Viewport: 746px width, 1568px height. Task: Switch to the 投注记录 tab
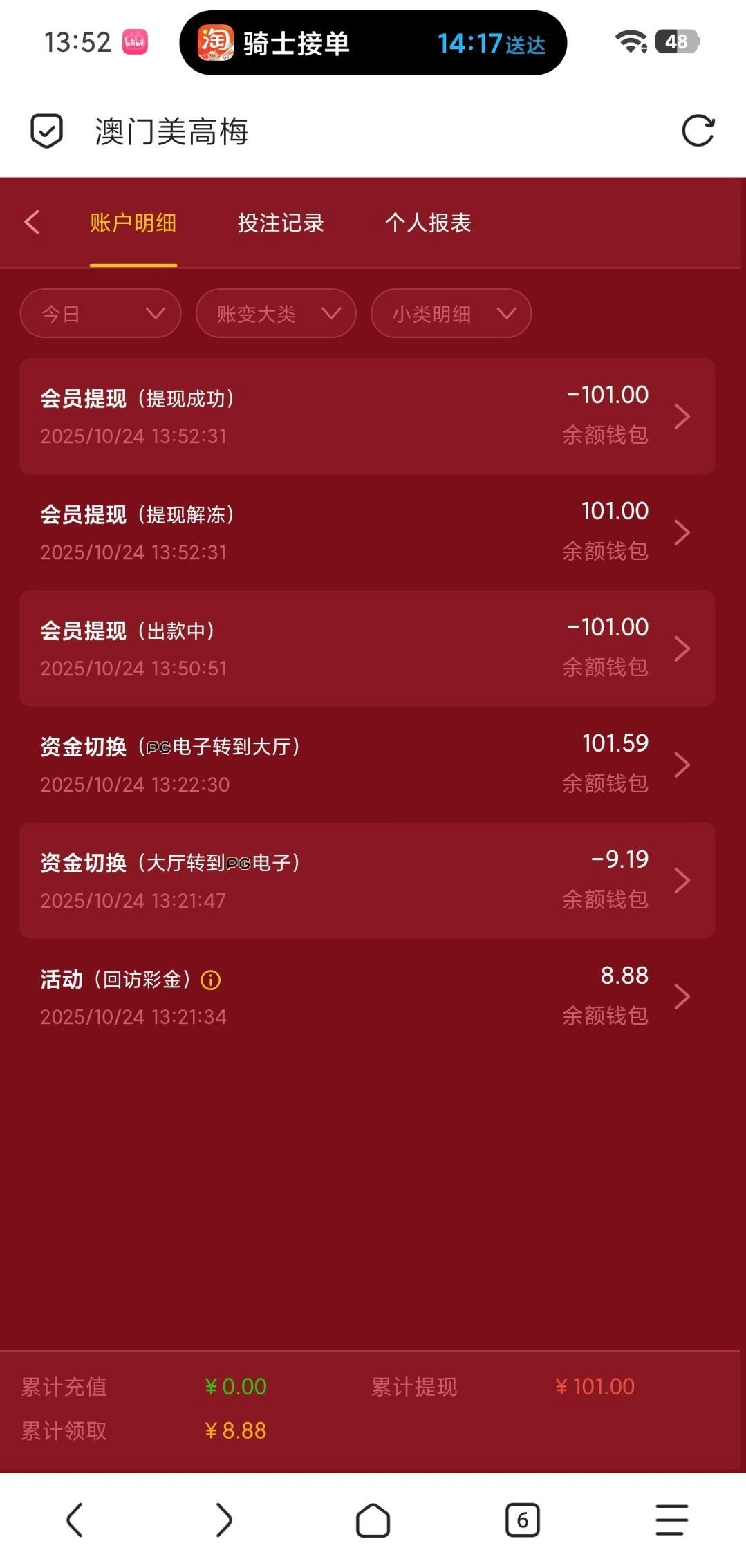tap(281, 223)
